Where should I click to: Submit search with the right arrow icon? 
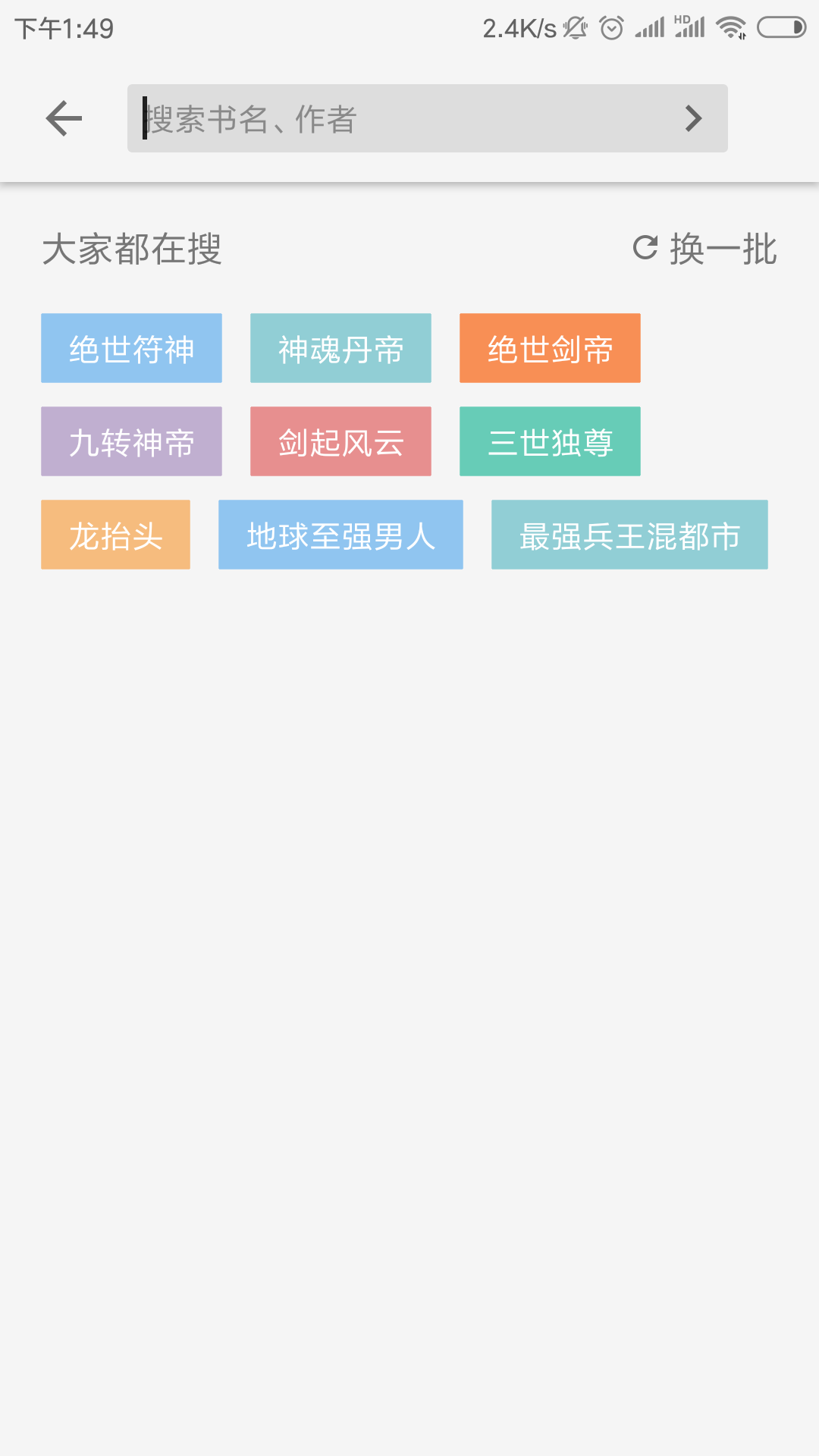click(x=693, y=119)
